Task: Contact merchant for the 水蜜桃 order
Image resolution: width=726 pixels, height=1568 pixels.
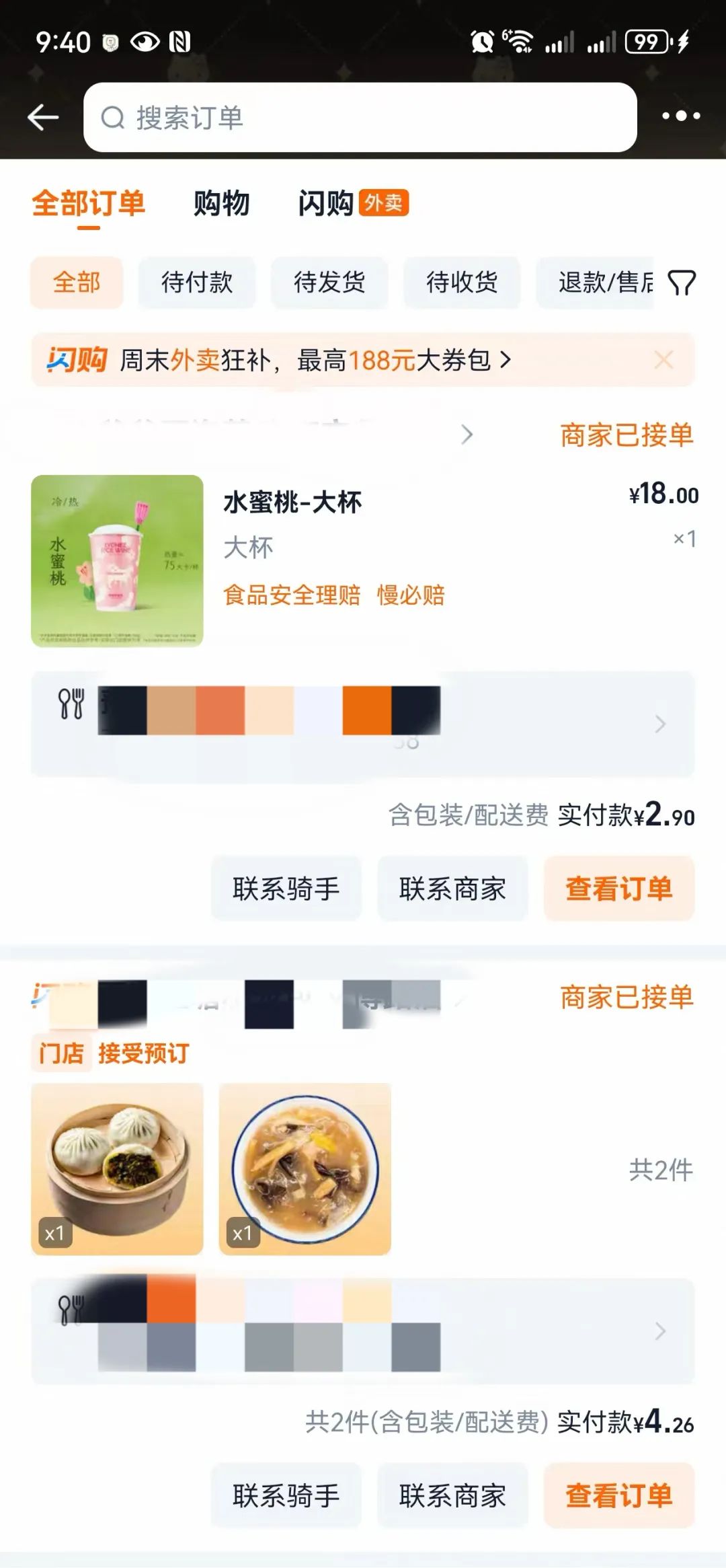Action: [x=452, y=889]
